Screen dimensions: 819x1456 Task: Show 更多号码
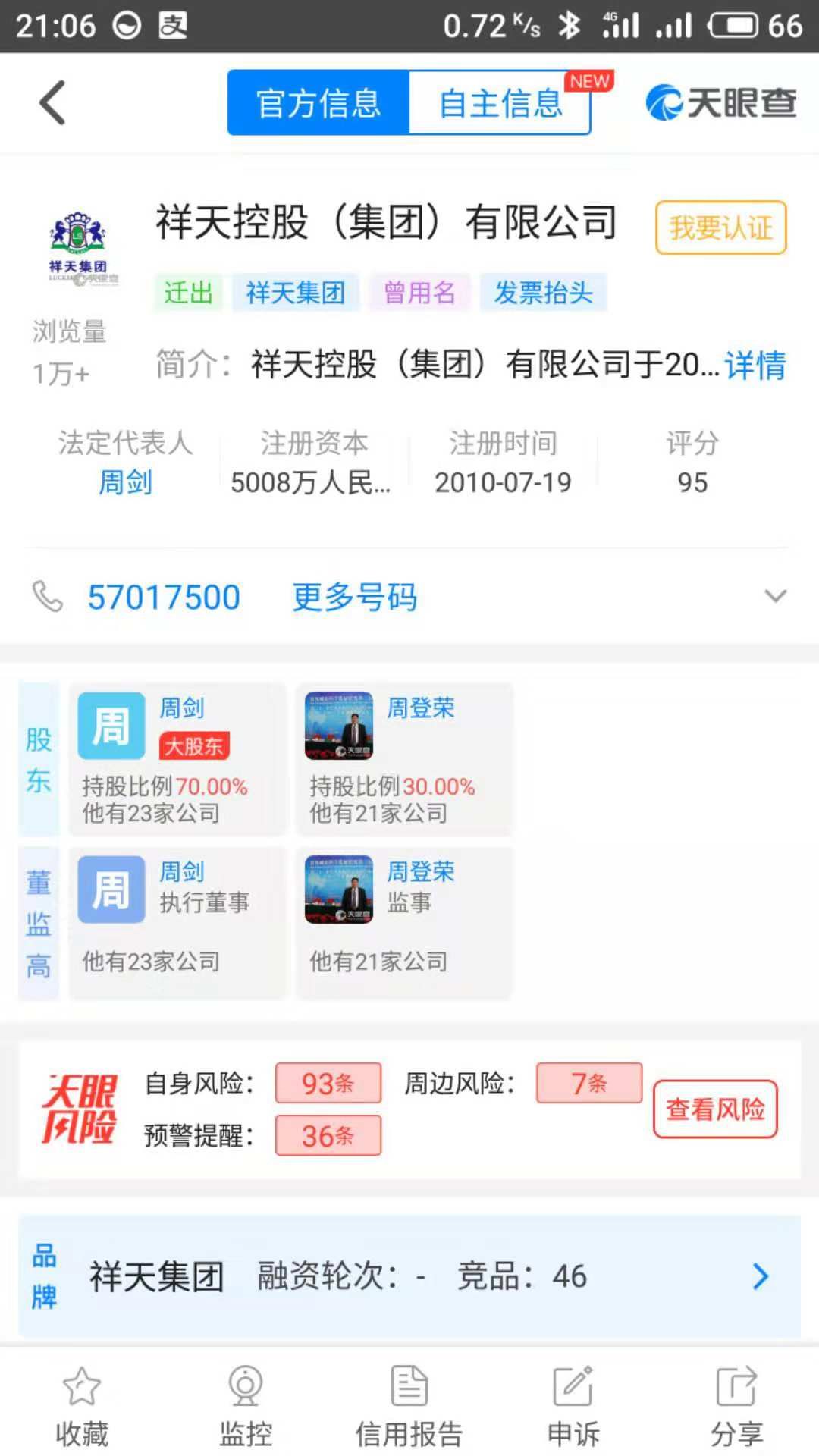click(x=355, y=597)
